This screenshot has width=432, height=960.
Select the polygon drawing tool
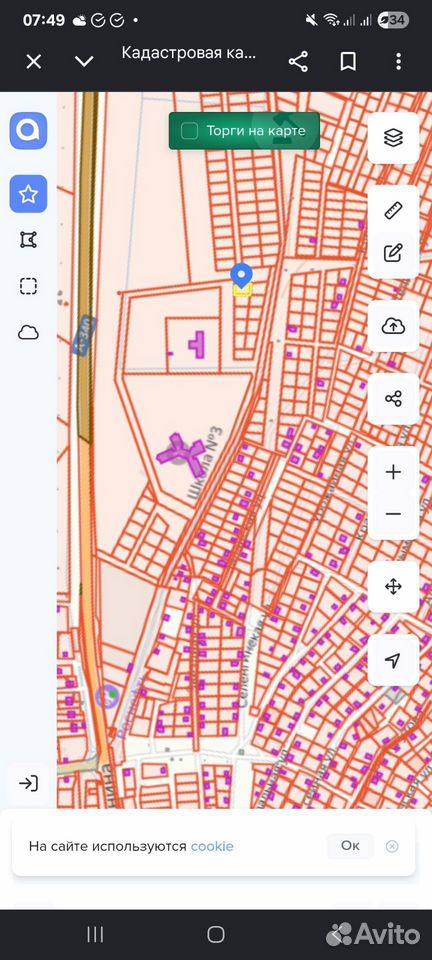point(28,239)
